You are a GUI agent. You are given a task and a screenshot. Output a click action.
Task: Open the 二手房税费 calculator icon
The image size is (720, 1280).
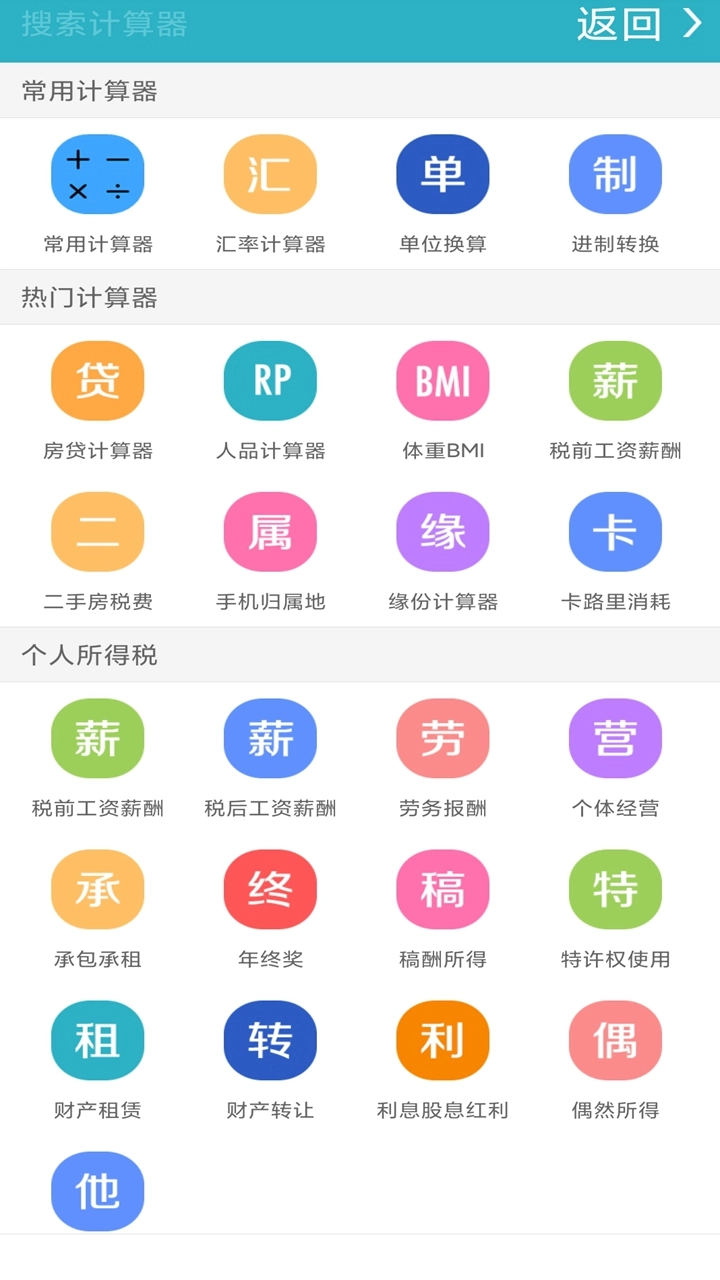point(97,531)
